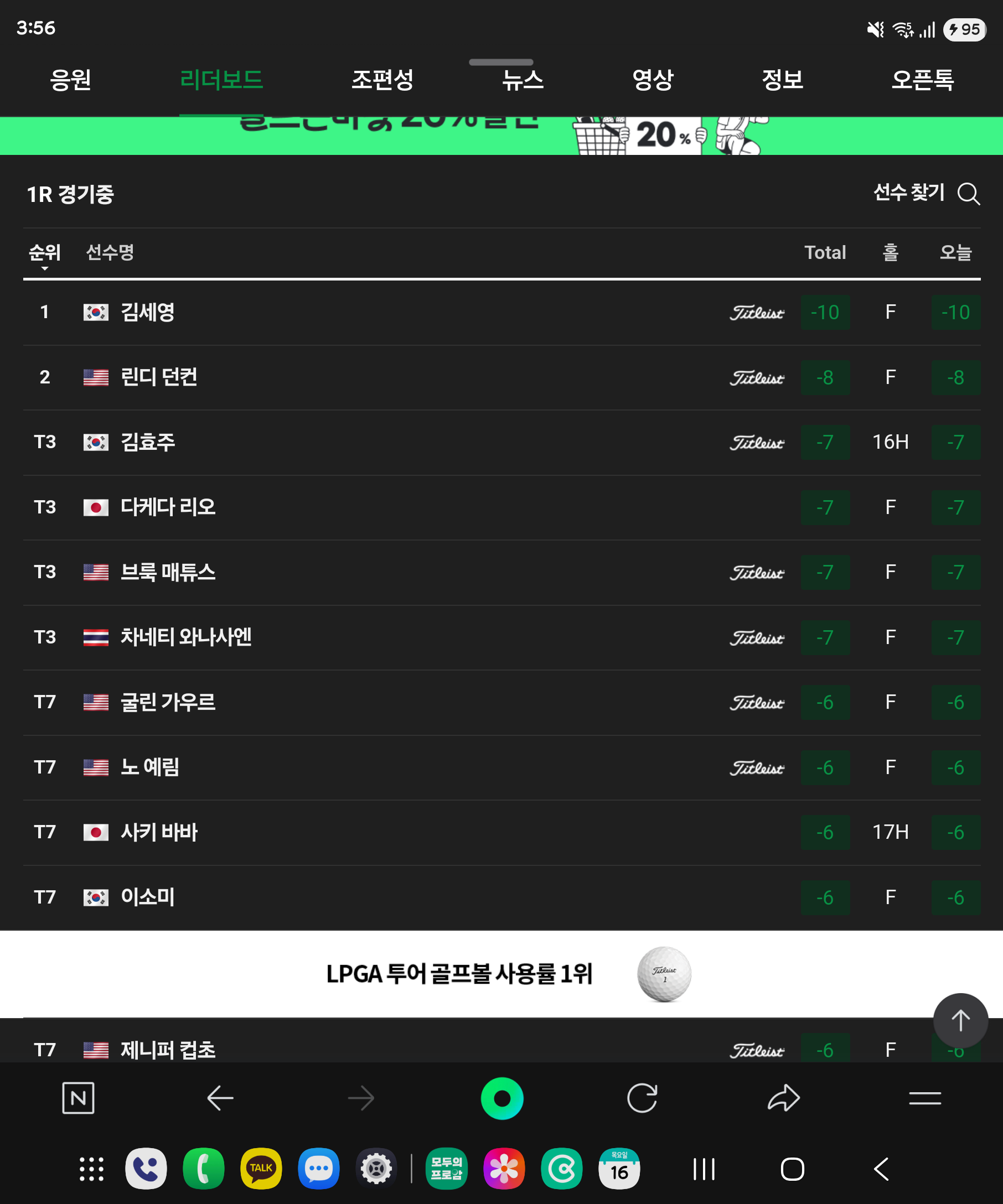Open the 정보 tab
The width and height of the screenshot is (1003, 1204).
(782, 80)
